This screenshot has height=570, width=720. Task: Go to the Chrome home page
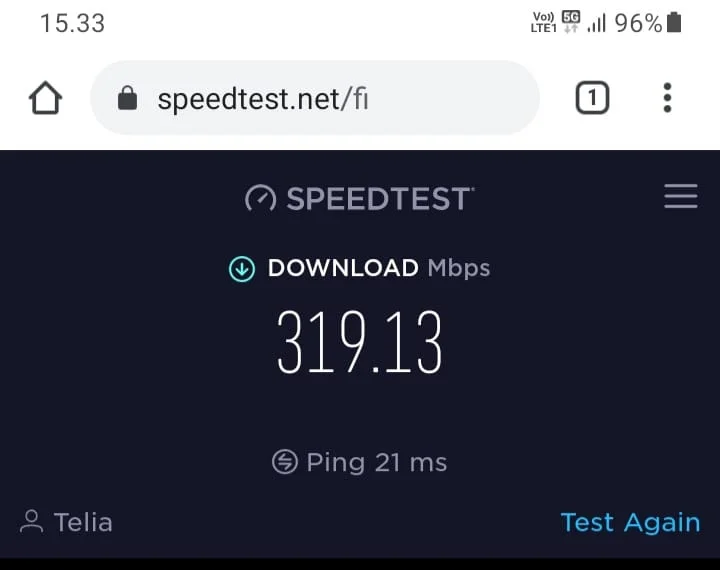(46, 98)
